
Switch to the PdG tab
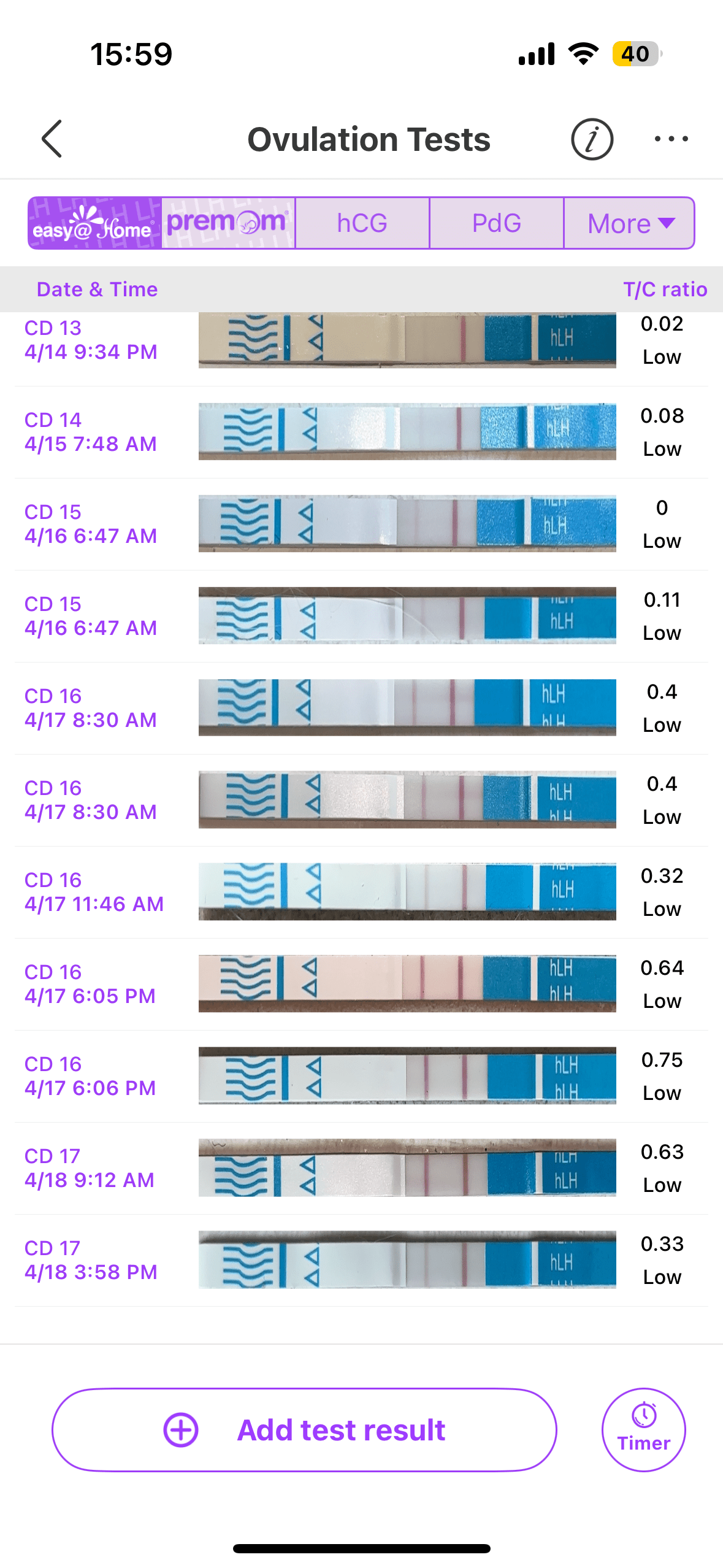497,223
